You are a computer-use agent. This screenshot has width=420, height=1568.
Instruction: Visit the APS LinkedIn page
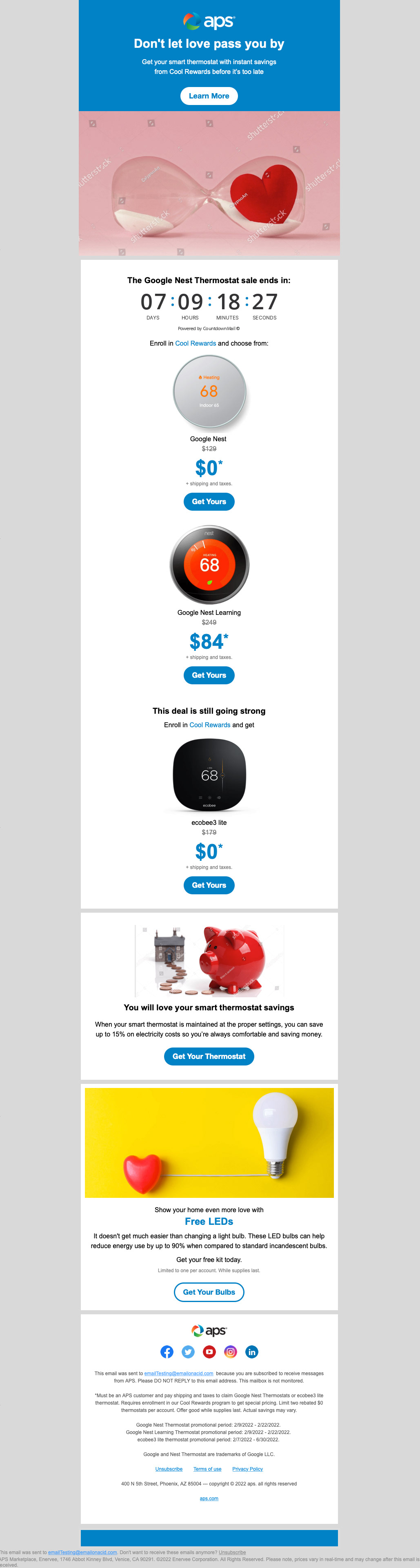pos(252,1351)
